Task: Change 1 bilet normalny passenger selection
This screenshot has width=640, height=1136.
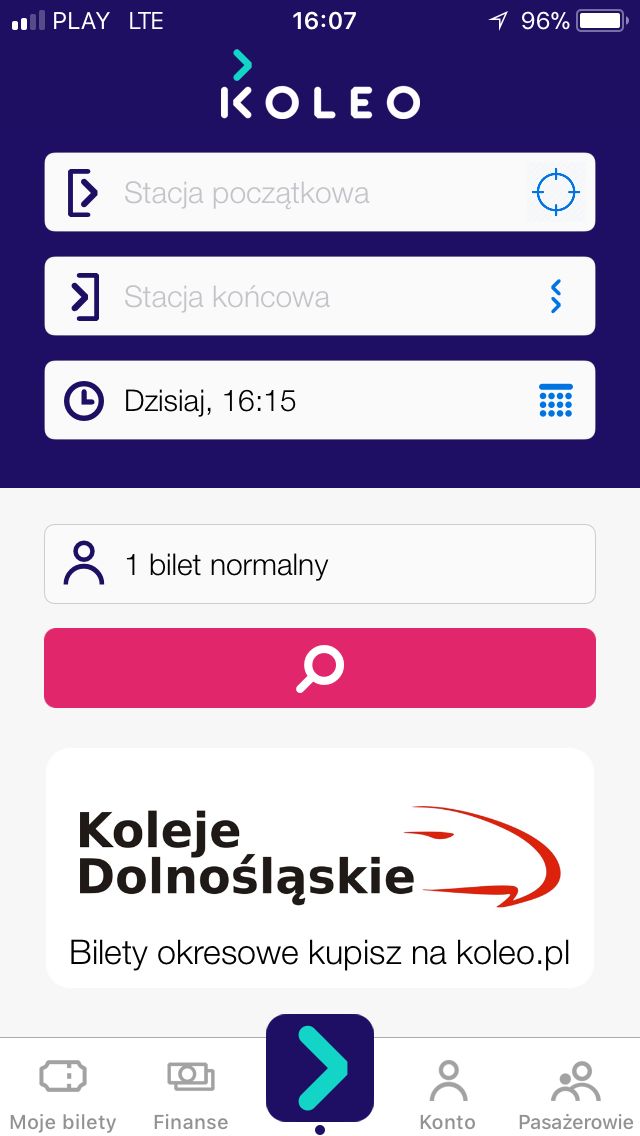Action: click(x=320, y=564)
